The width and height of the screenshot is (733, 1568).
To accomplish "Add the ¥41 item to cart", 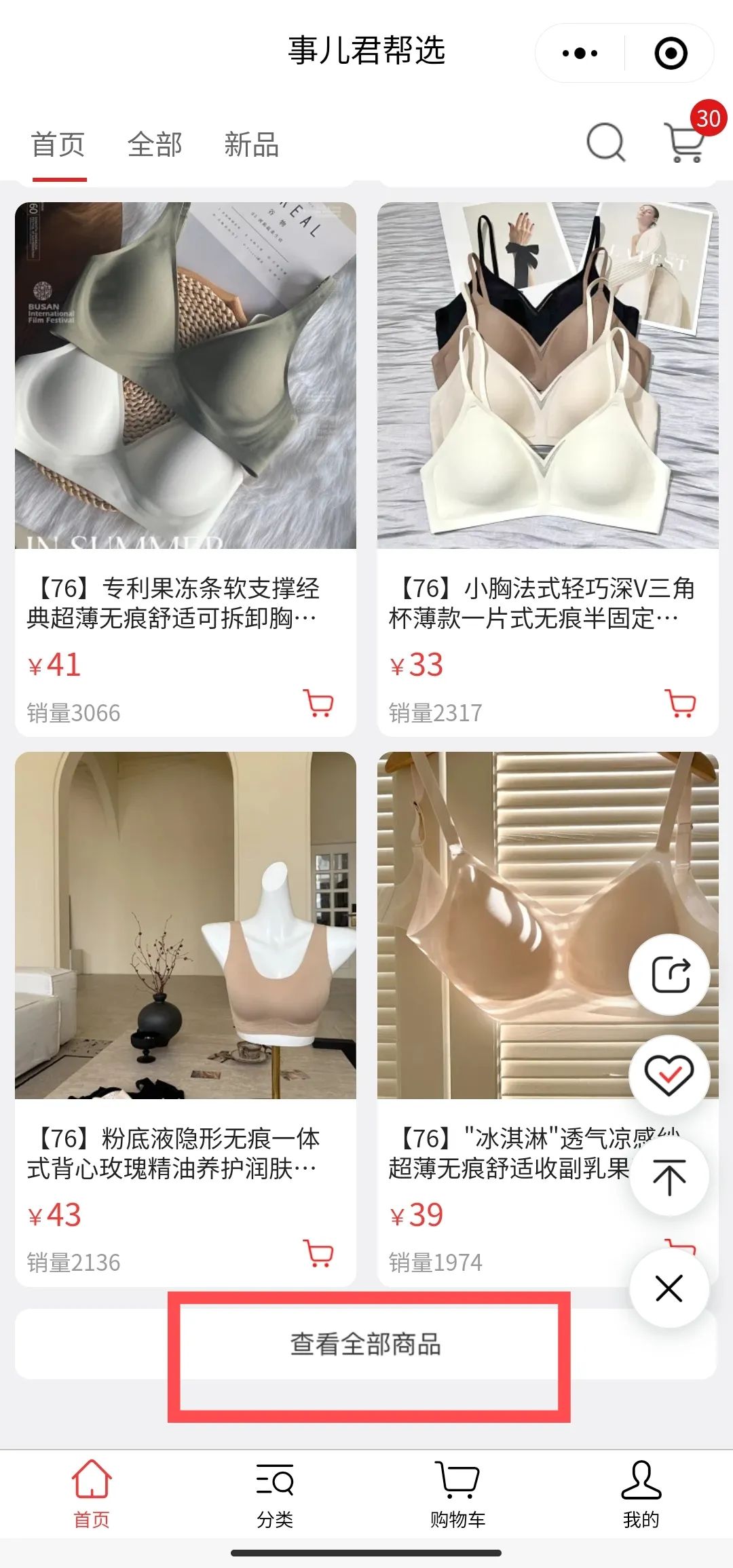I will [318, 704].
